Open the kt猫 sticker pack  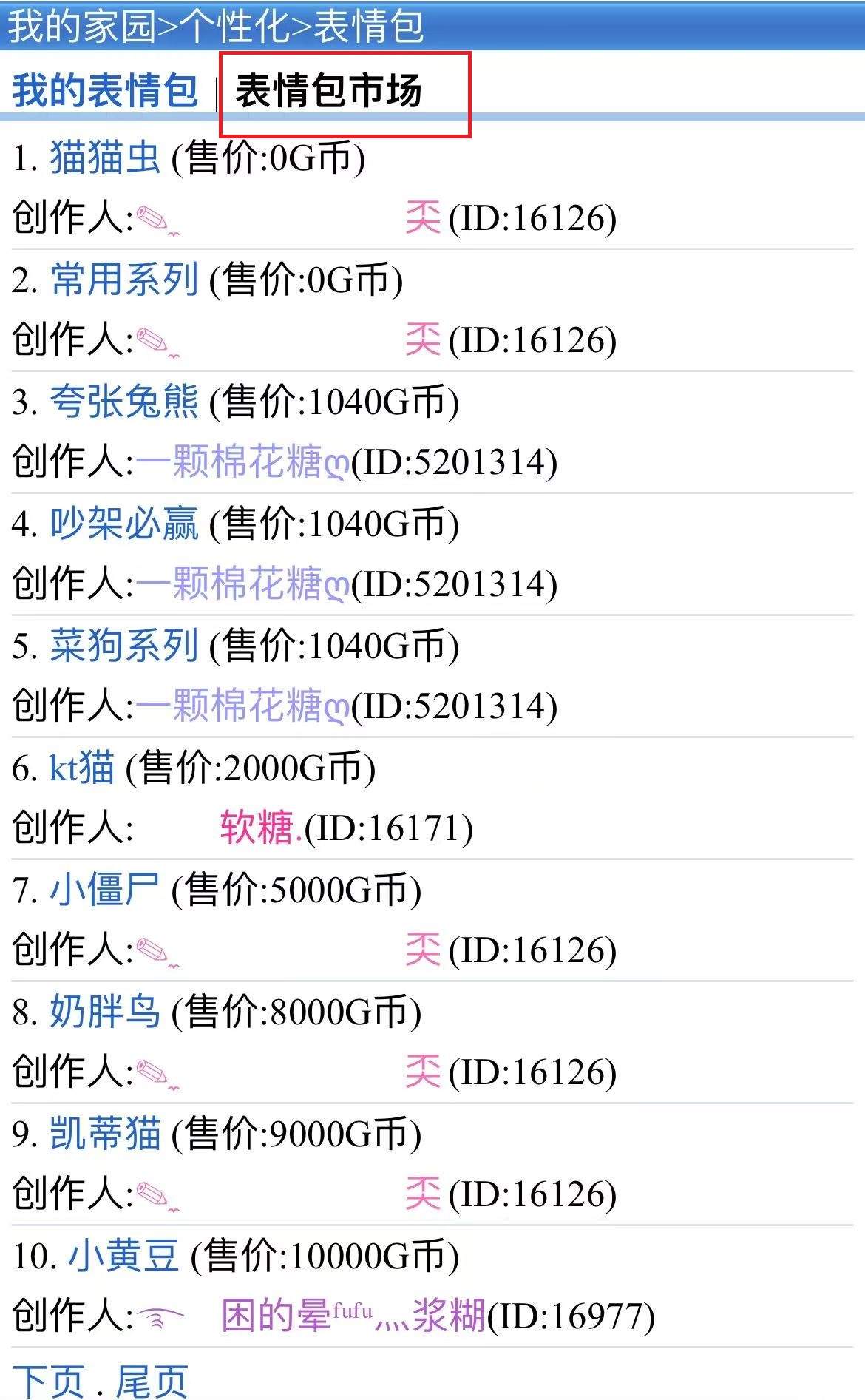tap(82, 768)
